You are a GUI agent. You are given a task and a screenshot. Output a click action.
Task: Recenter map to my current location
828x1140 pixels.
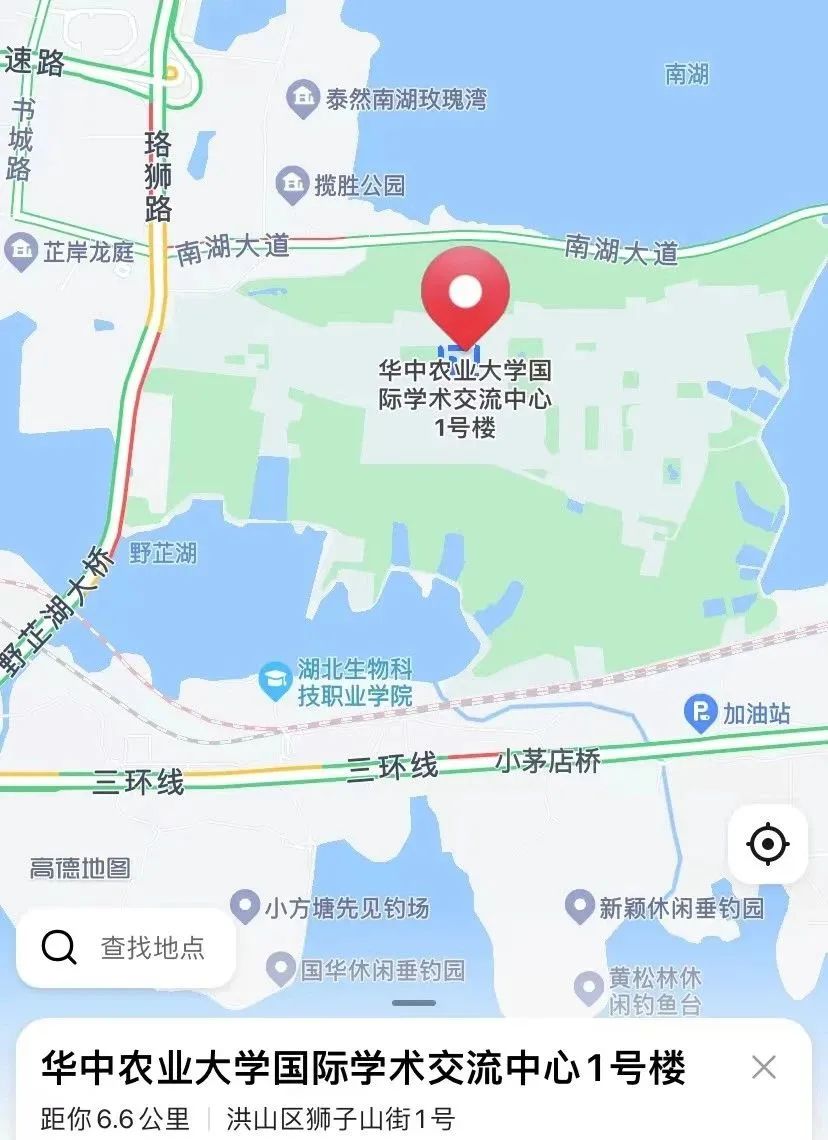pyautogui.click(x=768, y=845)
